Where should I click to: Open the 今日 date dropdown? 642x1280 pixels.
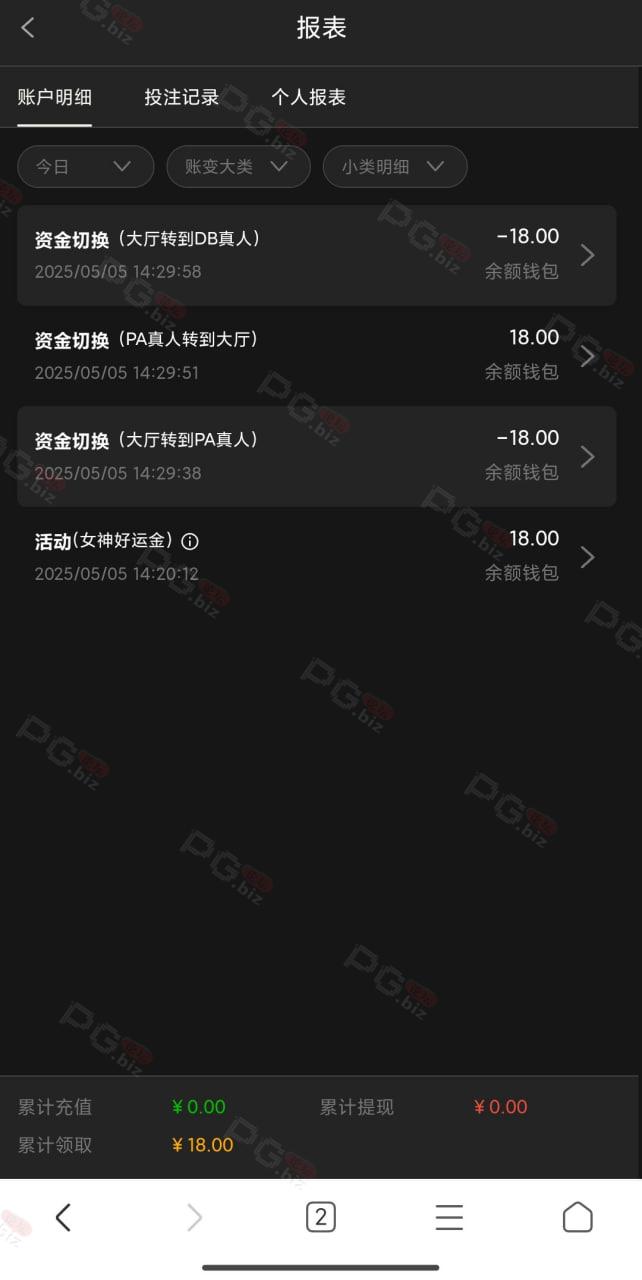tap(86, 167)
